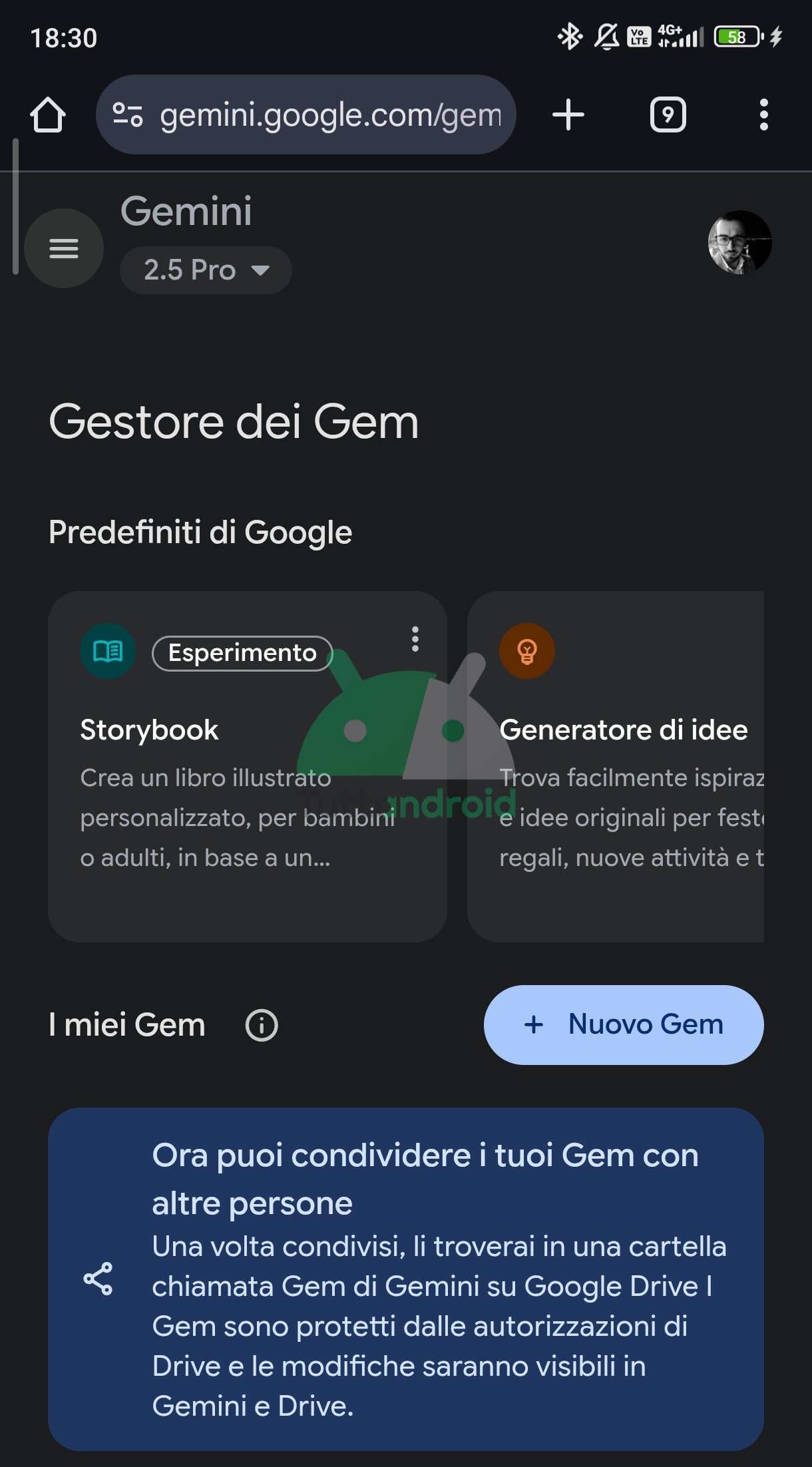The height and width of the screenshot is (1467, 812).
Task: Tap the browser home icon
Action: [48, 114]
